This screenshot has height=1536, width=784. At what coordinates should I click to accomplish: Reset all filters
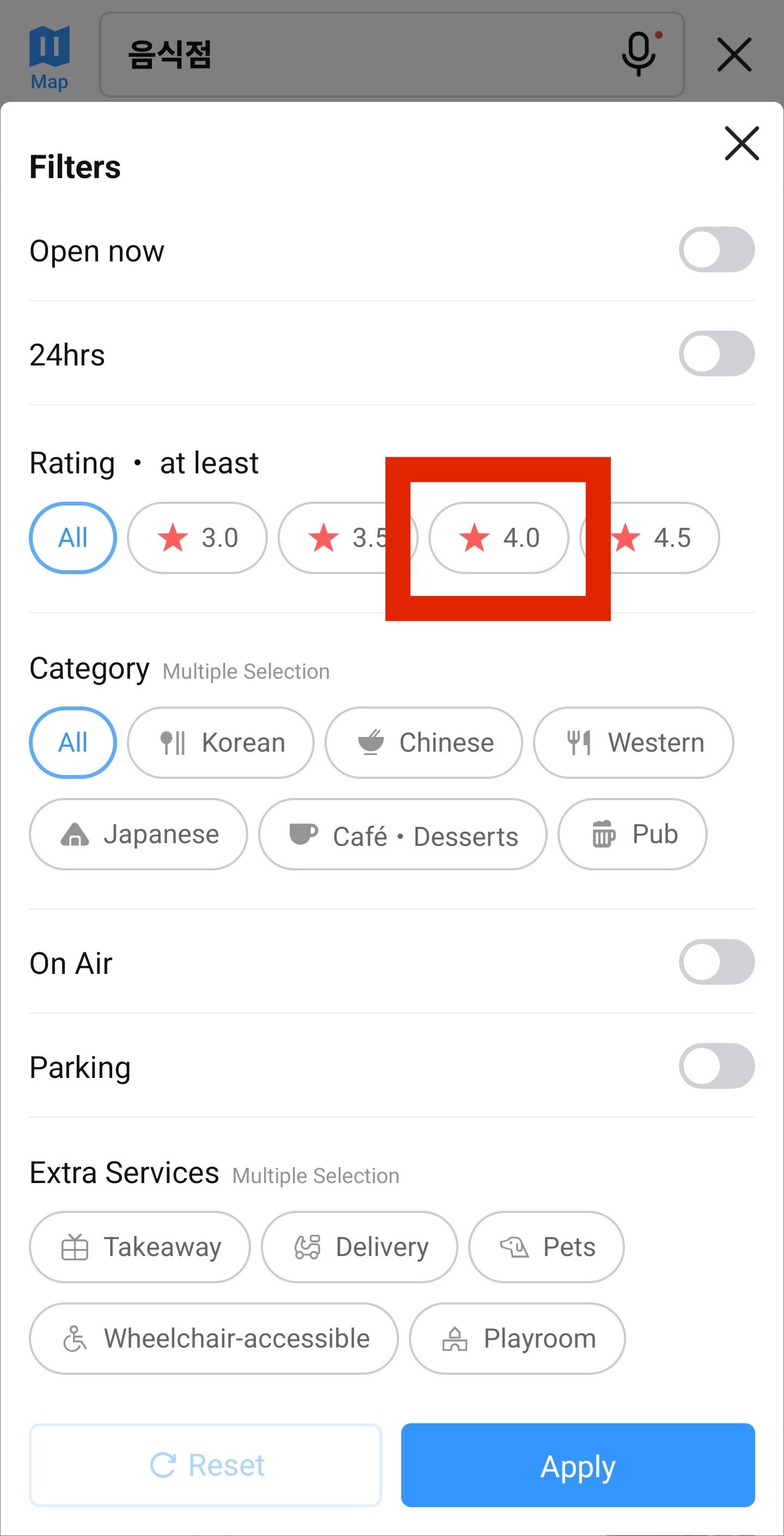[206, 1465]
